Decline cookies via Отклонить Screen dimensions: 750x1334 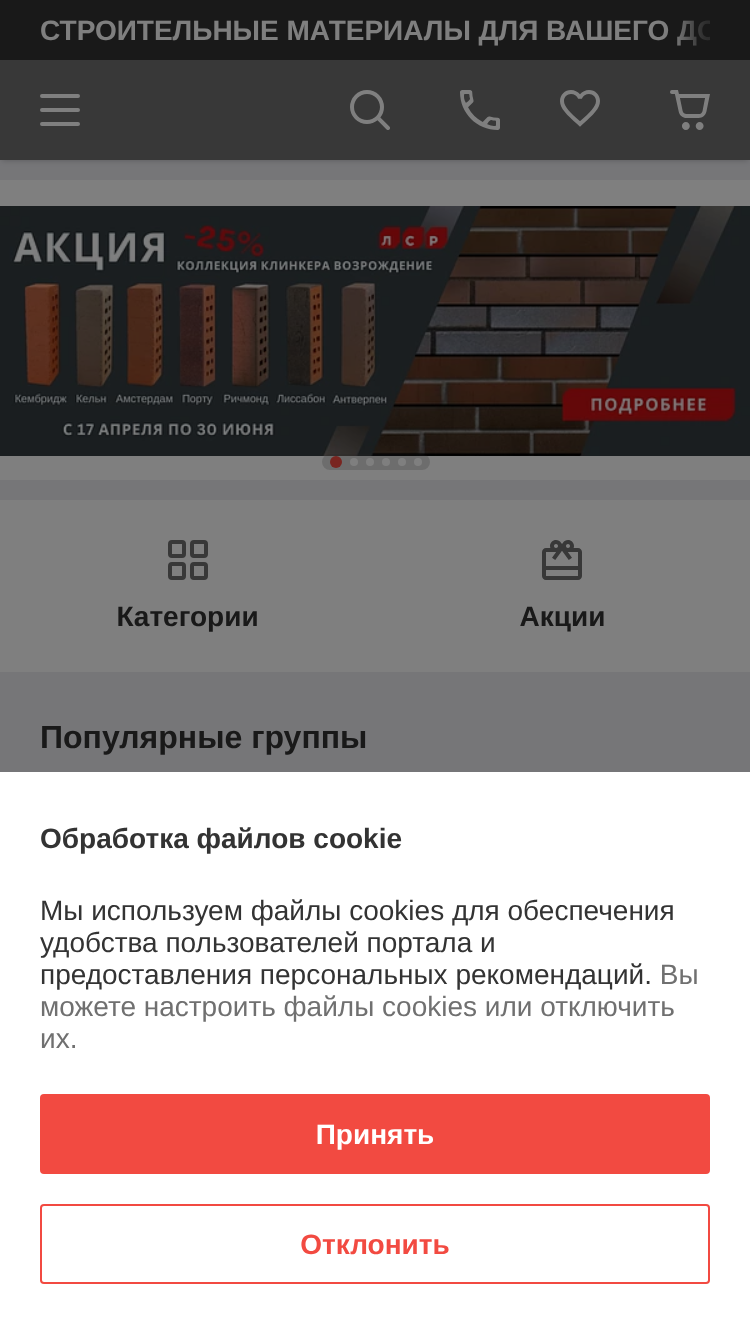click(375, 1244)
